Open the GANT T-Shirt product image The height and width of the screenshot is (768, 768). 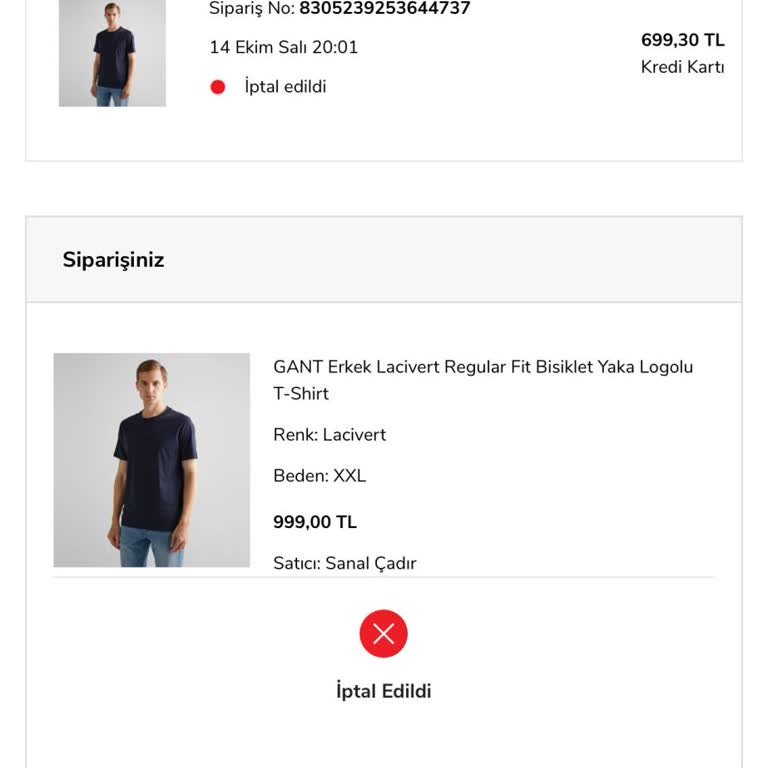pos(151,460)
